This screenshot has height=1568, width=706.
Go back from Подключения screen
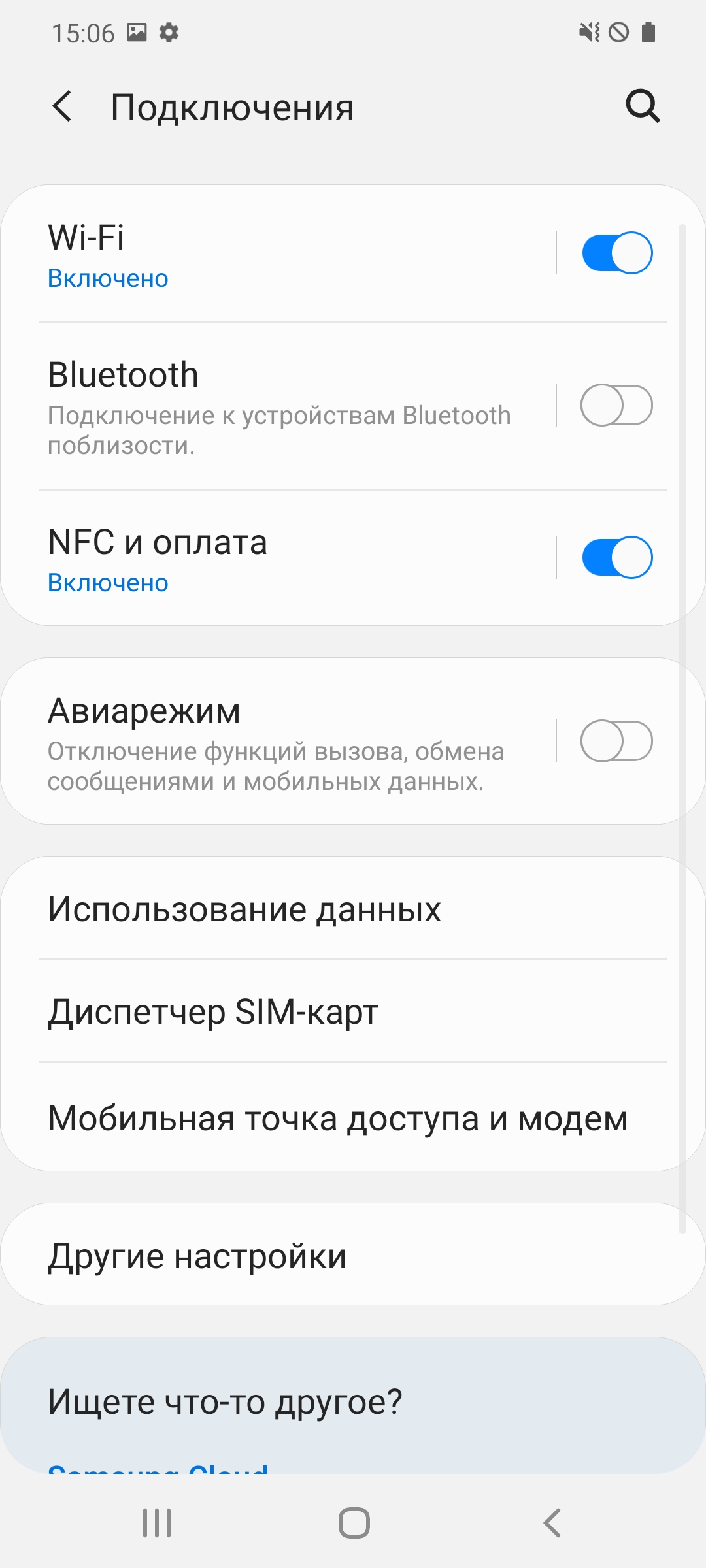63,106
